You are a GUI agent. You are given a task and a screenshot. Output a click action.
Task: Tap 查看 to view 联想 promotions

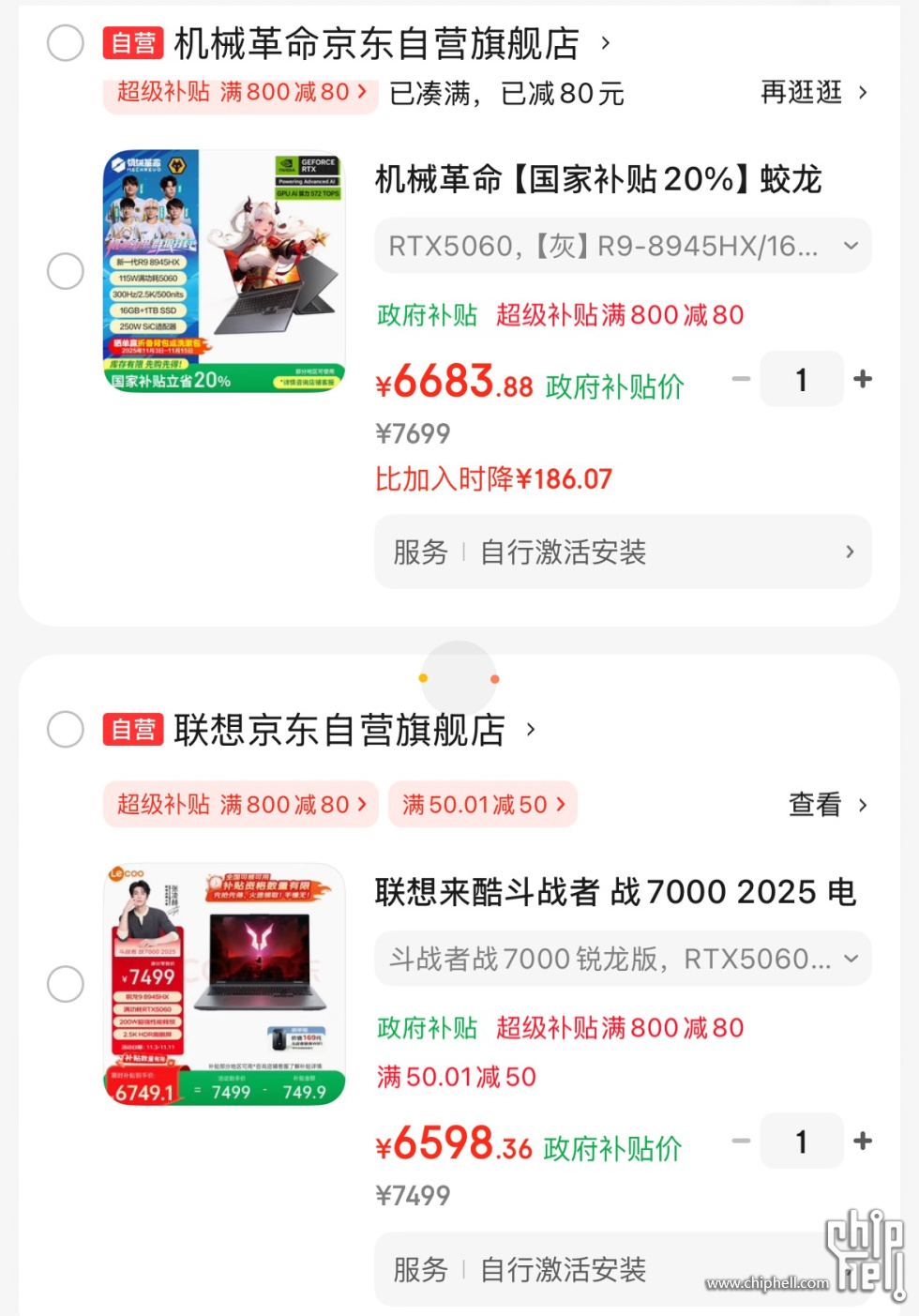(x=827, y=804)
